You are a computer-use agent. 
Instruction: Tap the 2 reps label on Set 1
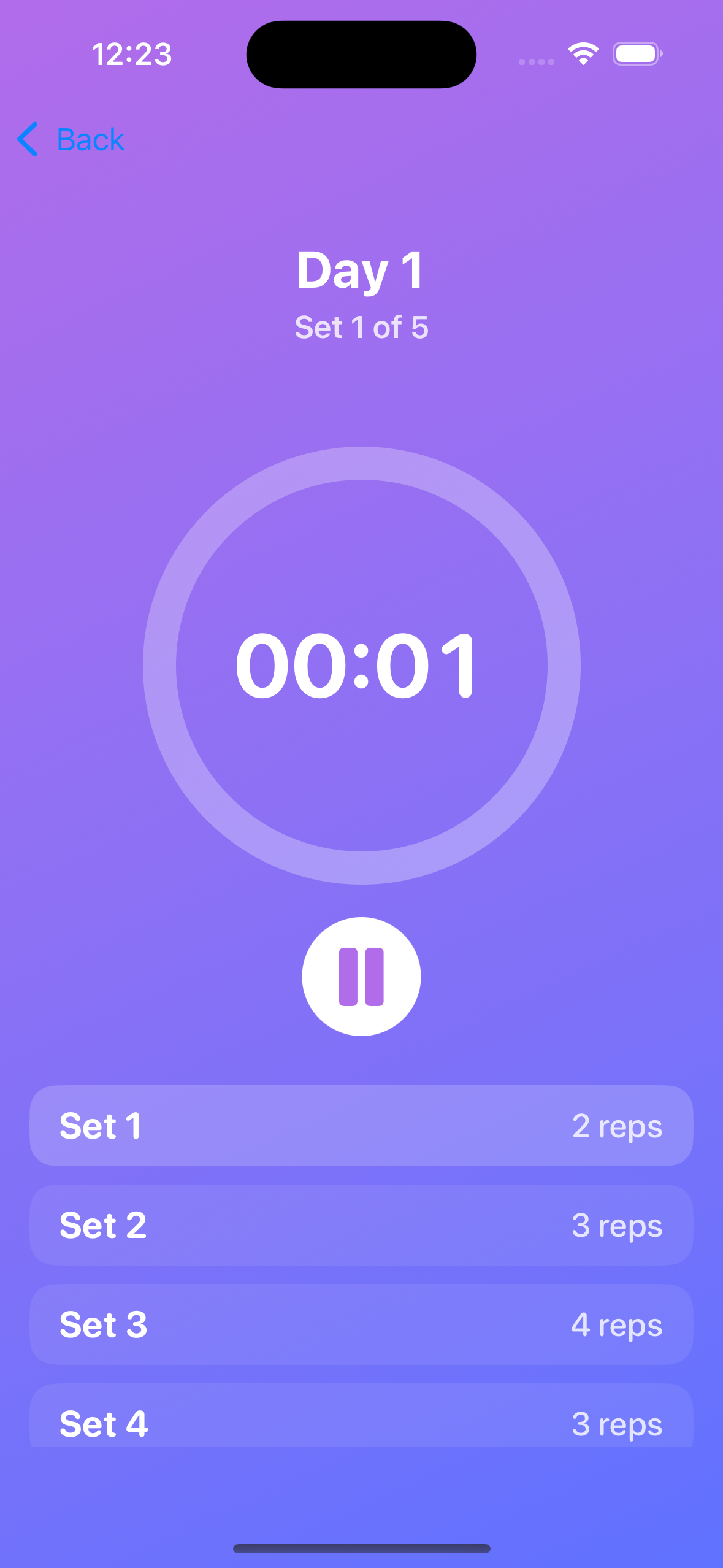617,1126
